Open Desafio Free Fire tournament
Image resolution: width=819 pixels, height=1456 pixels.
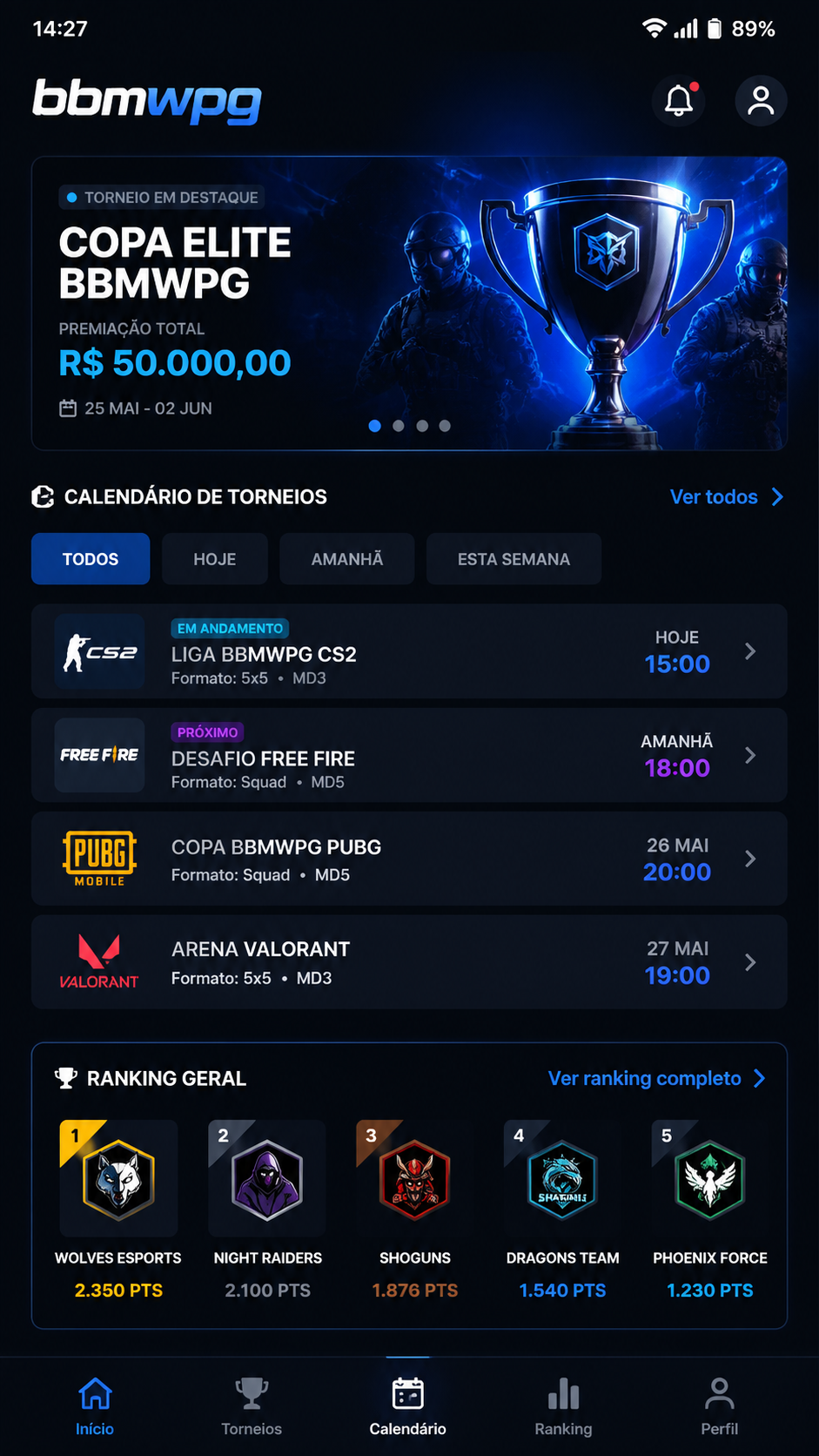click(x=409, y=755)
